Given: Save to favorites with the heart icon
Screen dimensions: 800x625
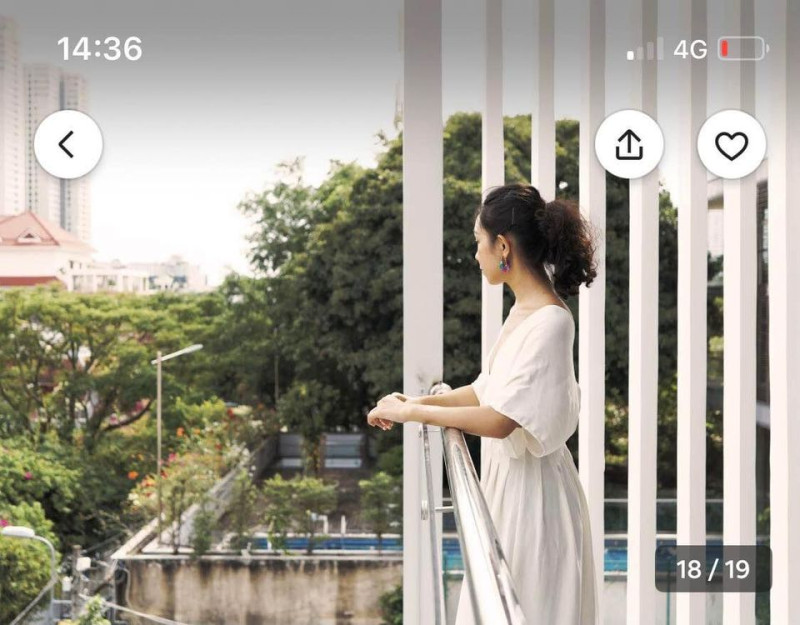Looking at the screenshot, I should point(731,145).
